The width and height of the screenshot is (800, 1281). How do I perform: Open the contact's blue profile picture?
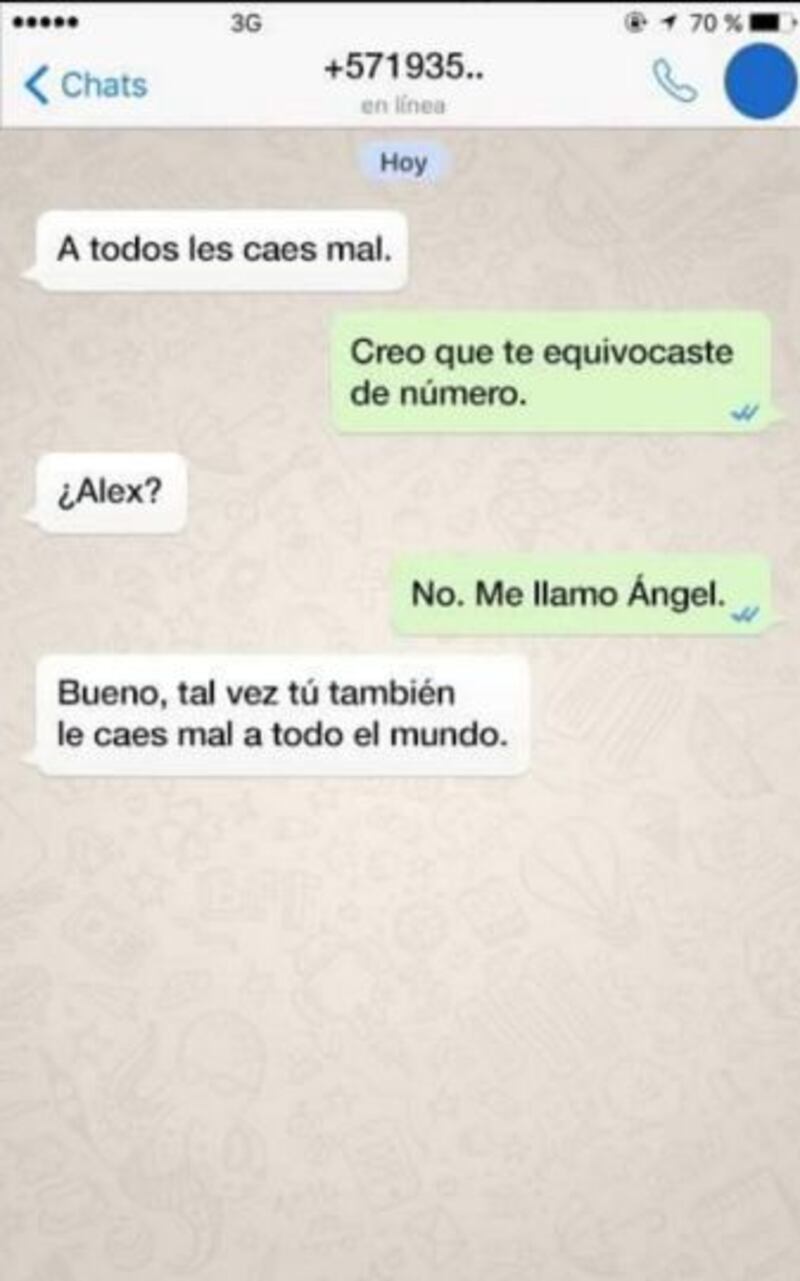760,82
